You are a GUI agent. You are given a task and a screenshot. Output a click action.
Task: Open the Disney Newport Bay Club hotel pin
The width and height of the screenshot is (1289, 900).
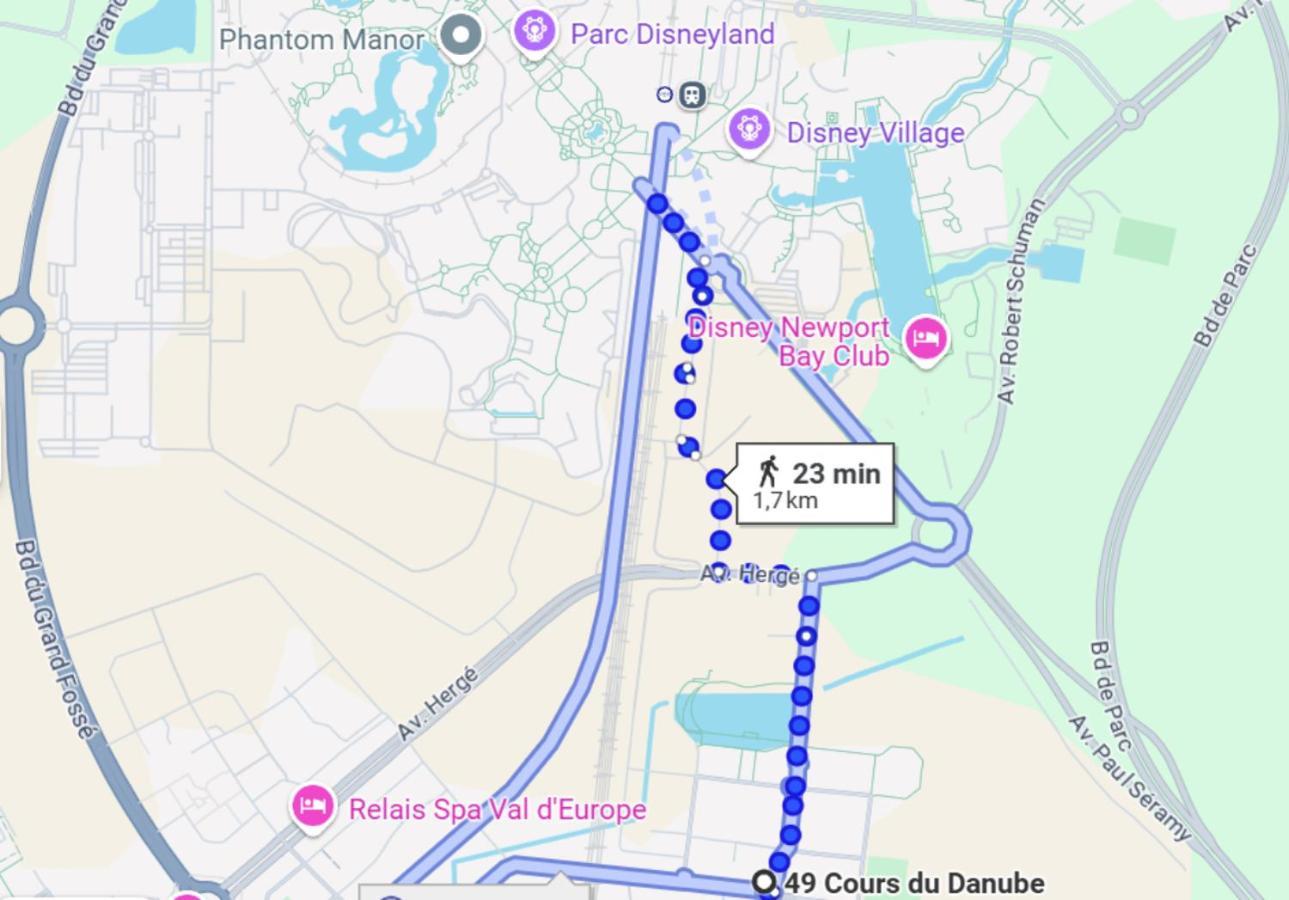(x=926, y=339)
